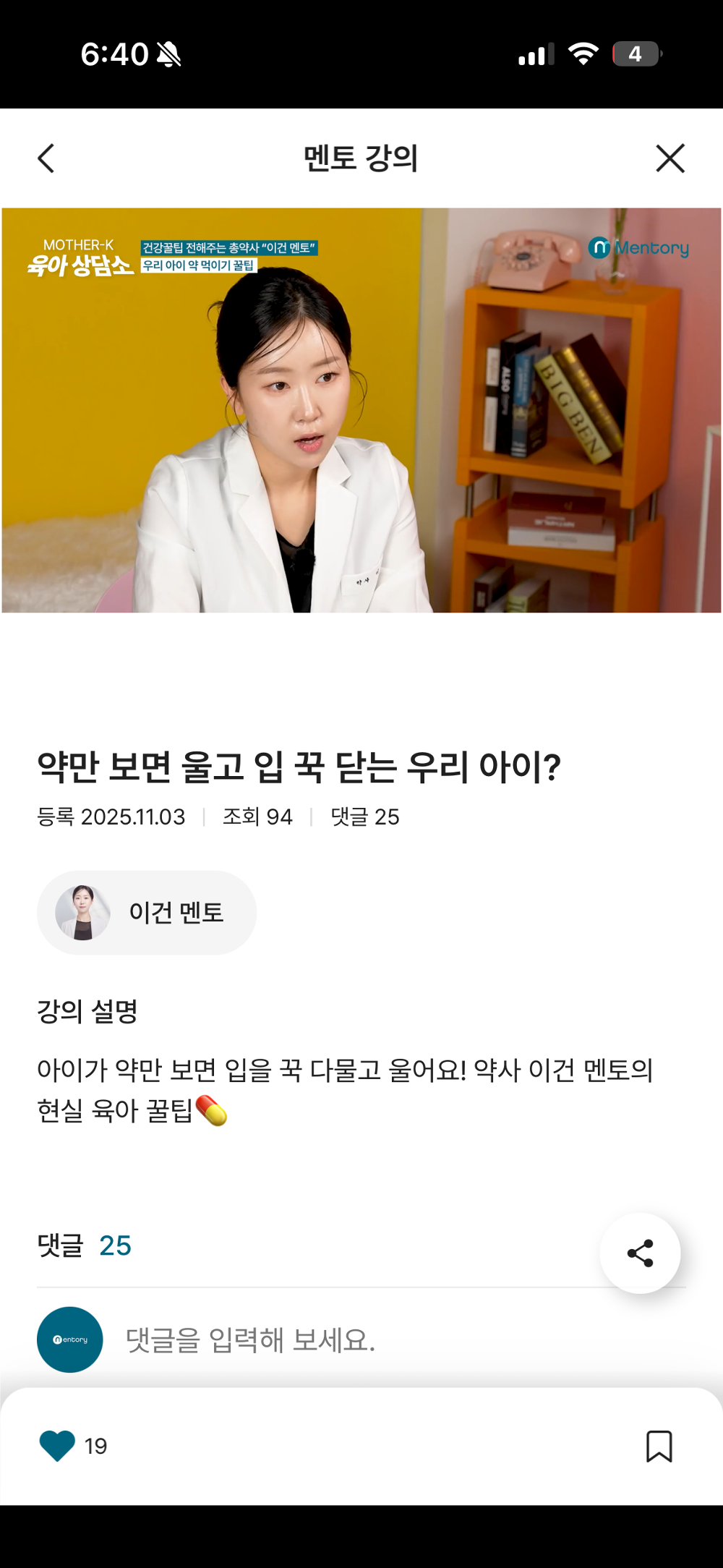Image resolution: width=723 pixels, height=1568 pixels.
Task: Open the Mentory profile avatar next to comment box
Action: point(69,1339)
